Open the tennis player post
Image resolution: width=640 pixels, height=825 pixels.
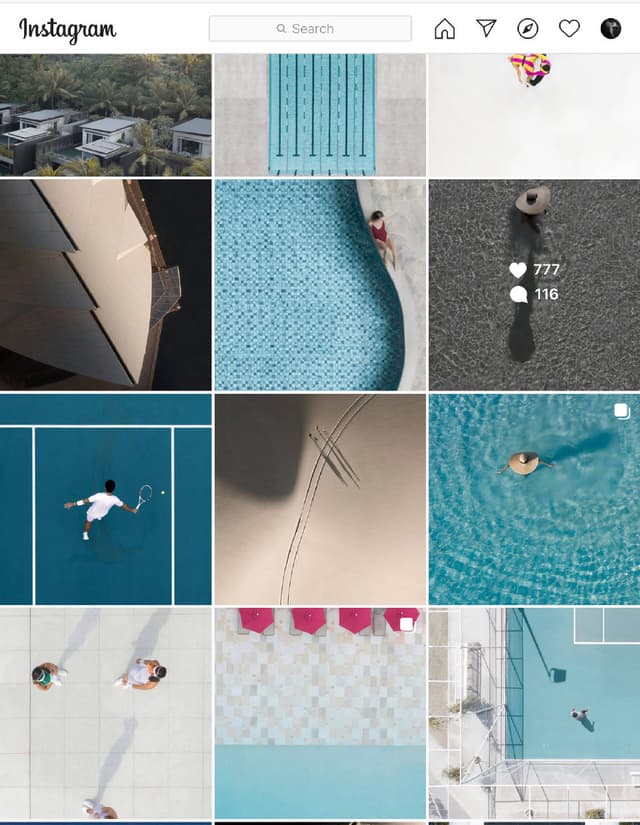[105, 500]
